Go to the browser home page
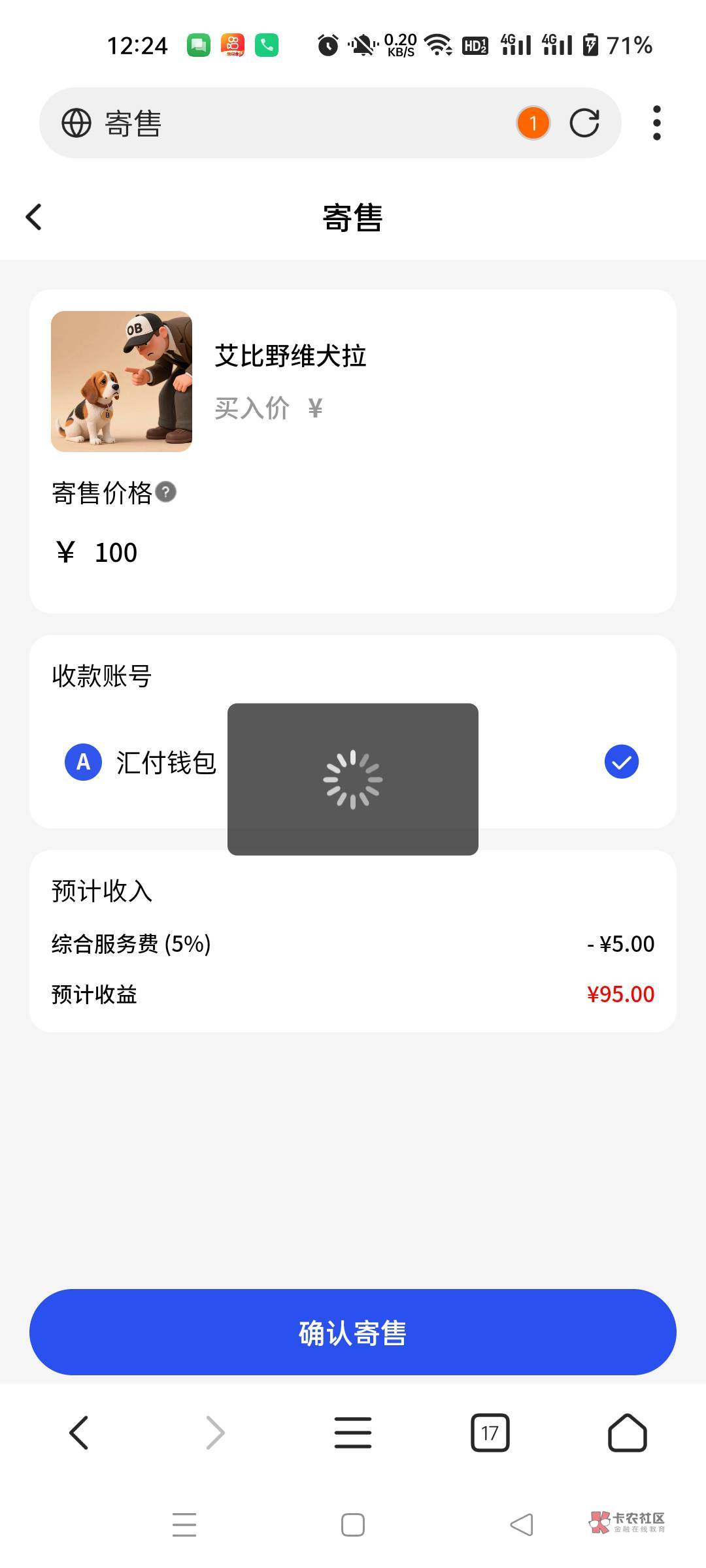This screenshot has width=706, height=1568. pos(628,1433)
